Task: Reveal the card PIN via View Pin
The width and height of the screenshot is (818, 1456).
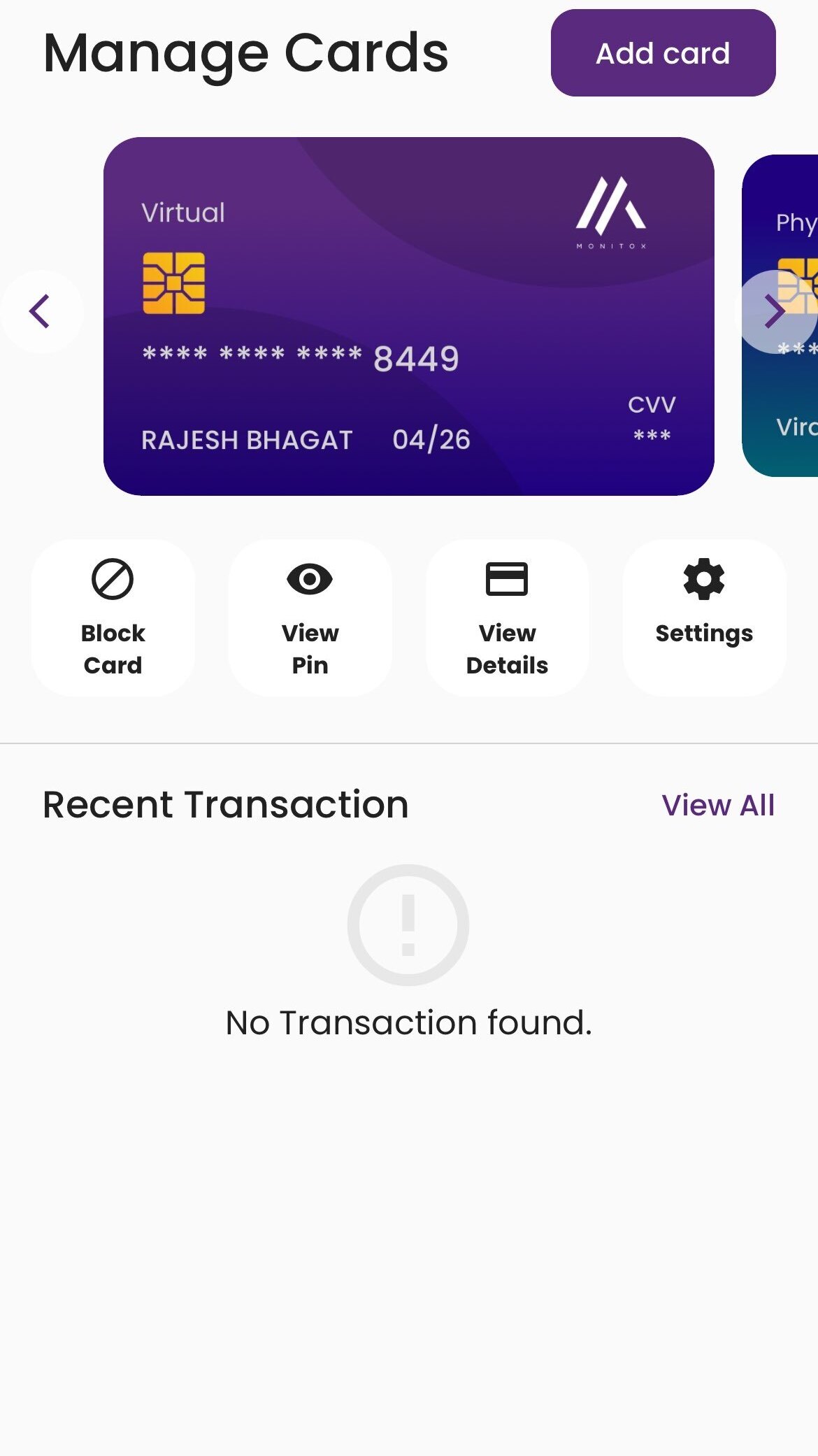Action: (x=310, y=618)
